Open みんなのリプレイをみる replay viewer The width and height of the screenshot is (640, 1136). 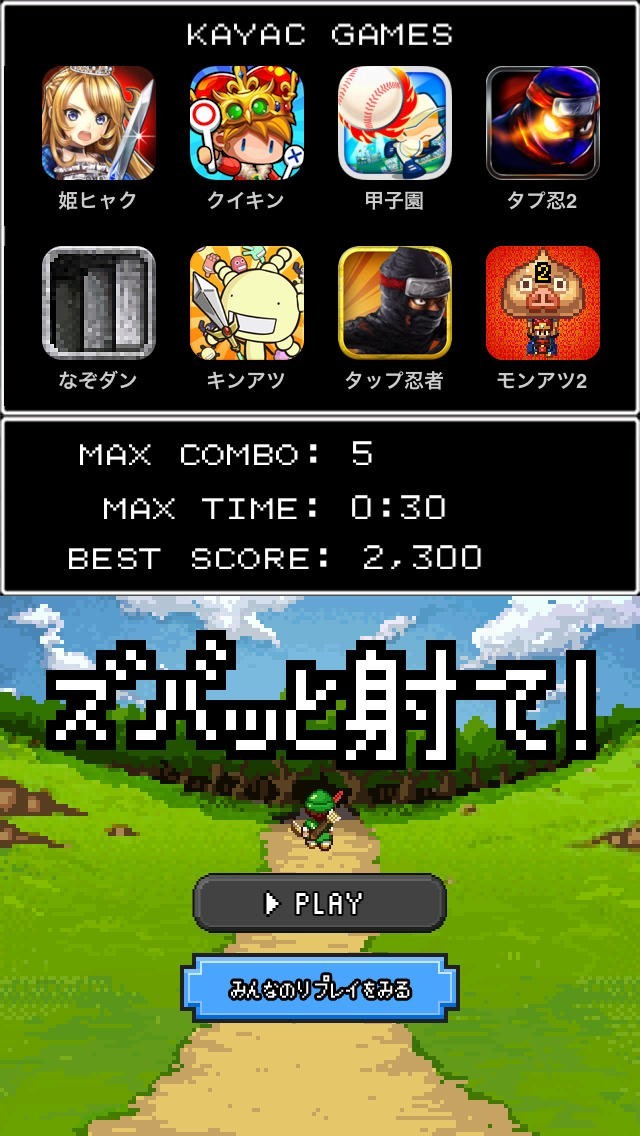tap(319, 988)
